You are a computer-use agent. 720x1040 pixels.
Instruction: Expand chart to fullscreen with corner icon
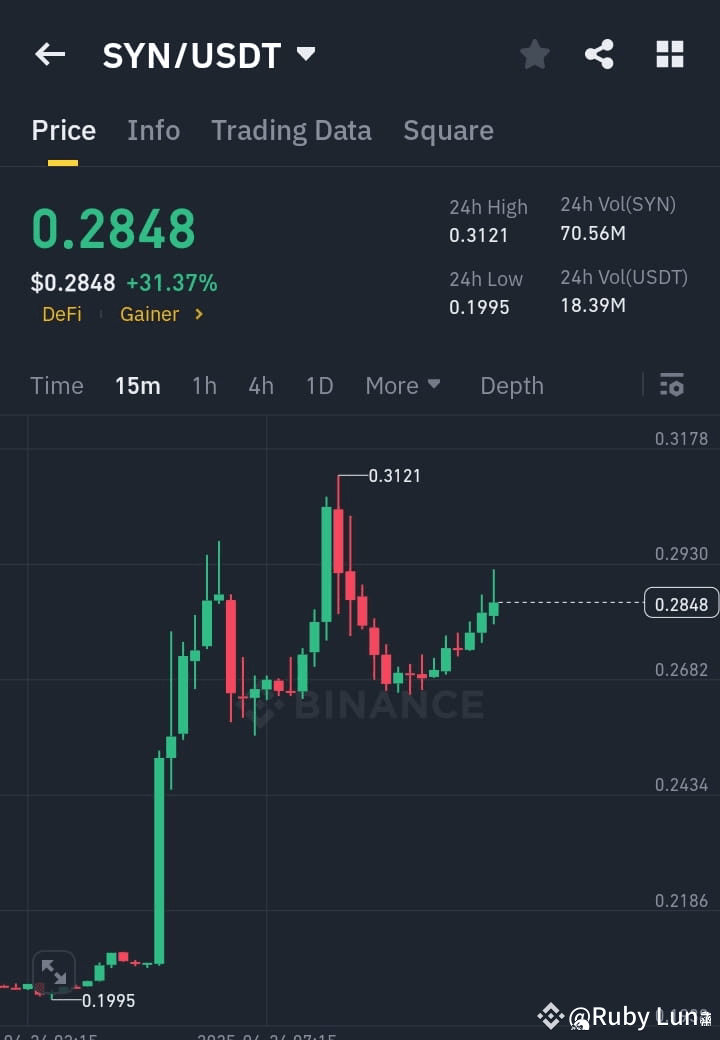[55, 971]
